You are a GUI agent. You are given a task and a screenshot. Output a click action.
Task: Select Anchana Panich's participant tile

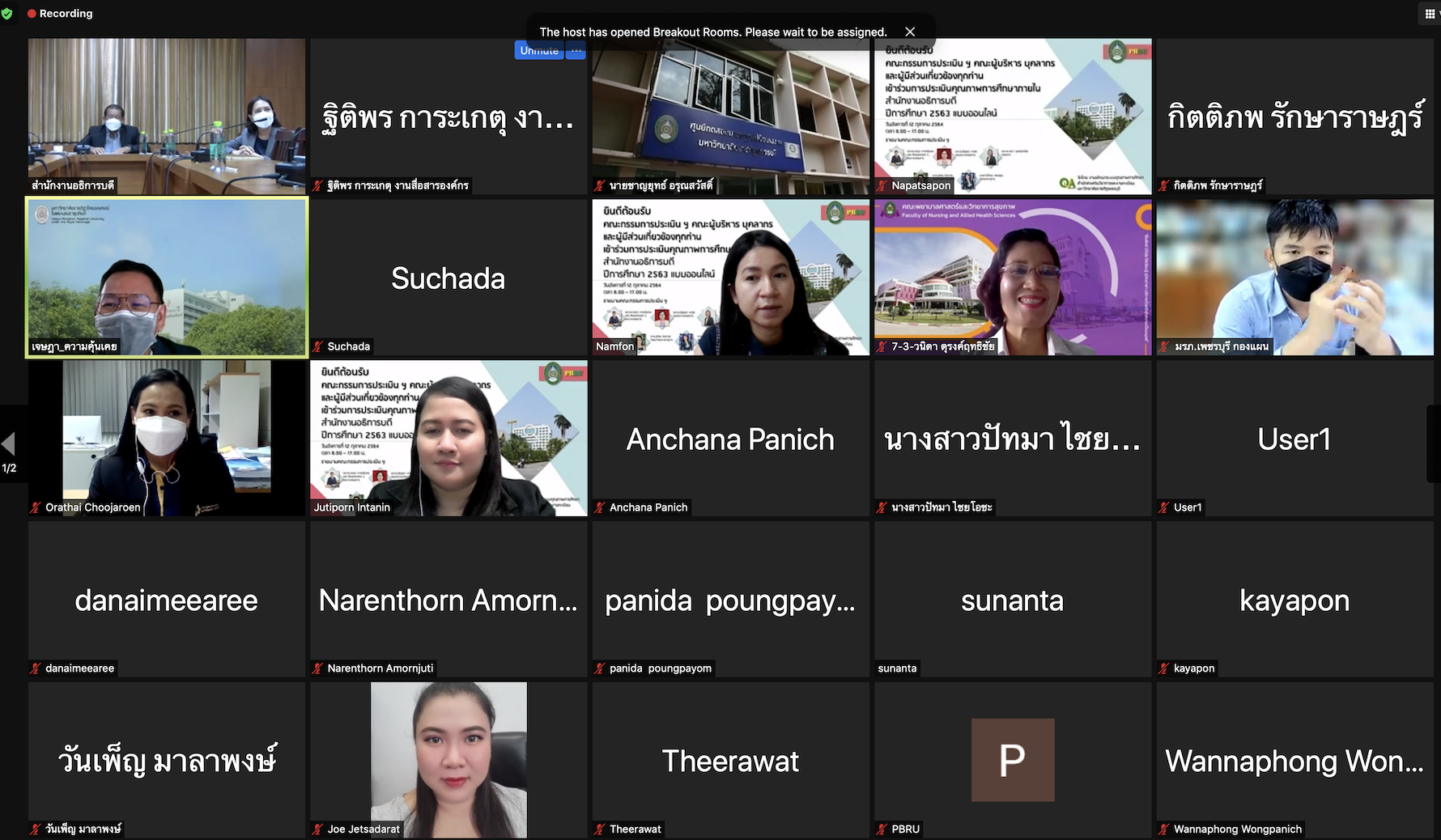pos(730,438)
